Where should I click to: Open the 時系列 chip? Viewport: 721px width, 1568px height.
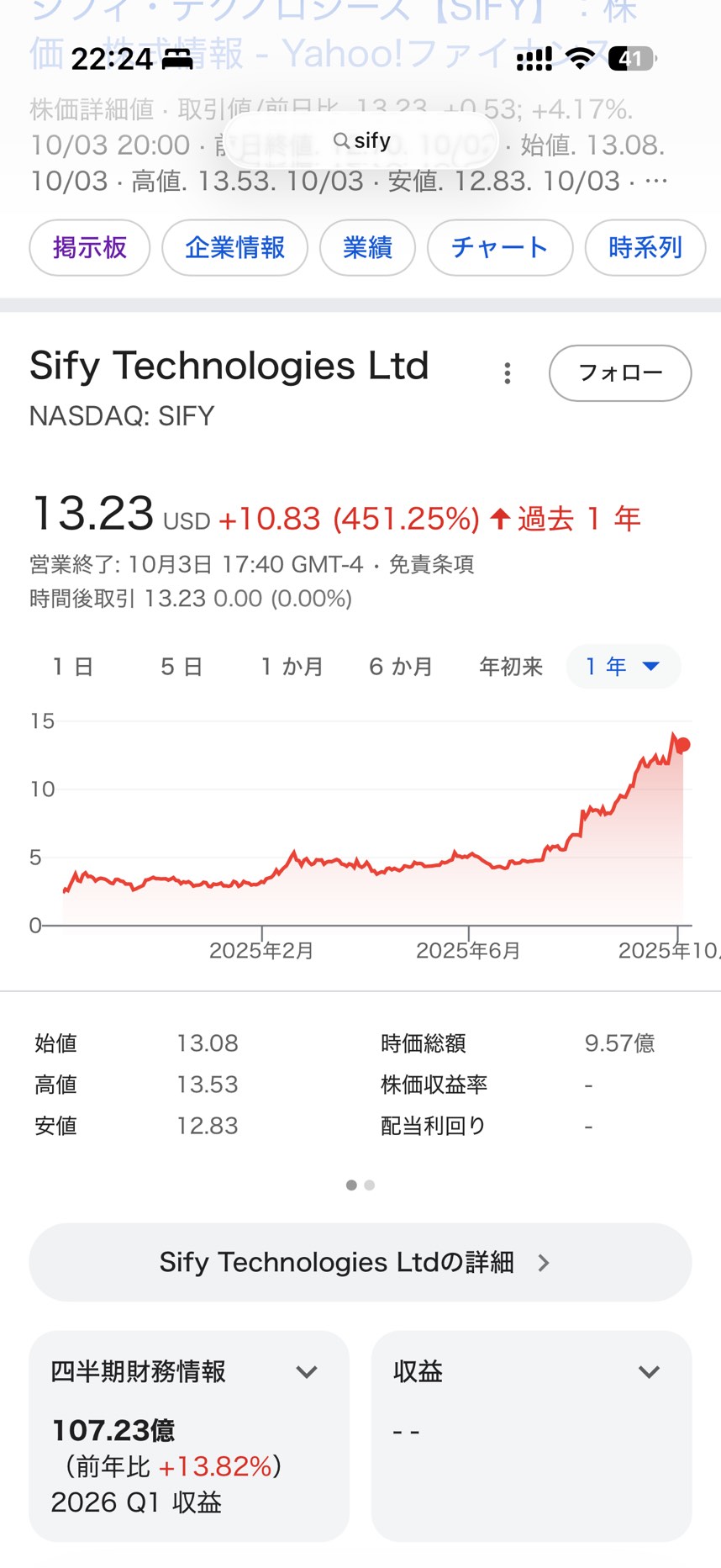click(x=645, y=248)
